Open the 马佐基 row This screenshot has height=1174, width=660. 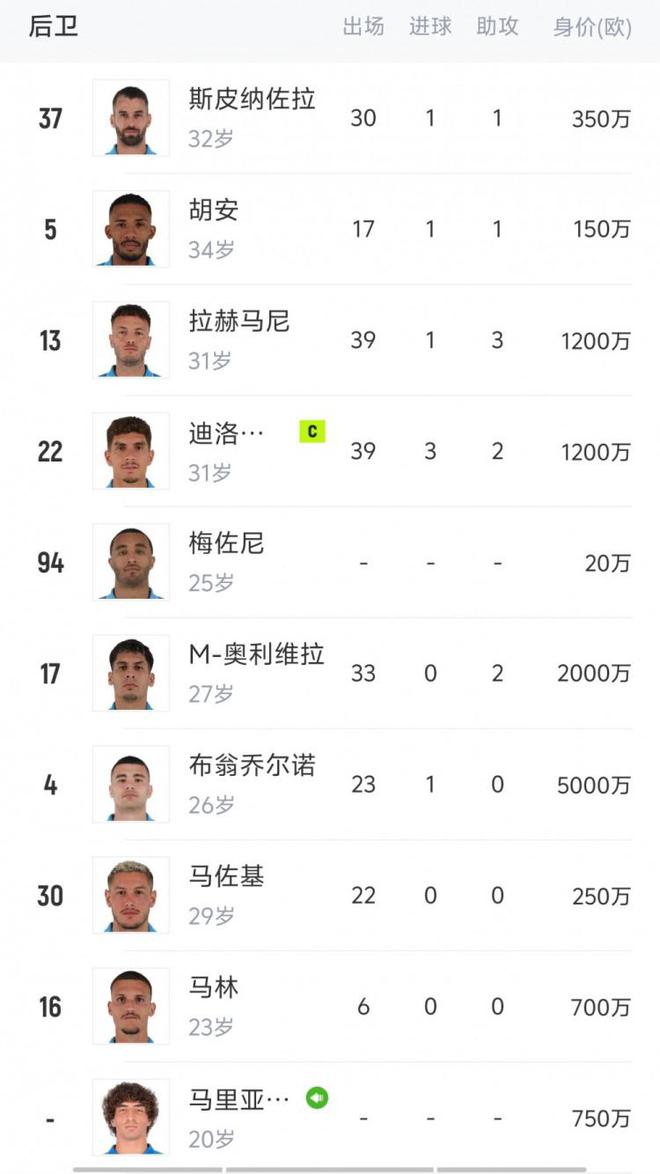pos(227,876)
